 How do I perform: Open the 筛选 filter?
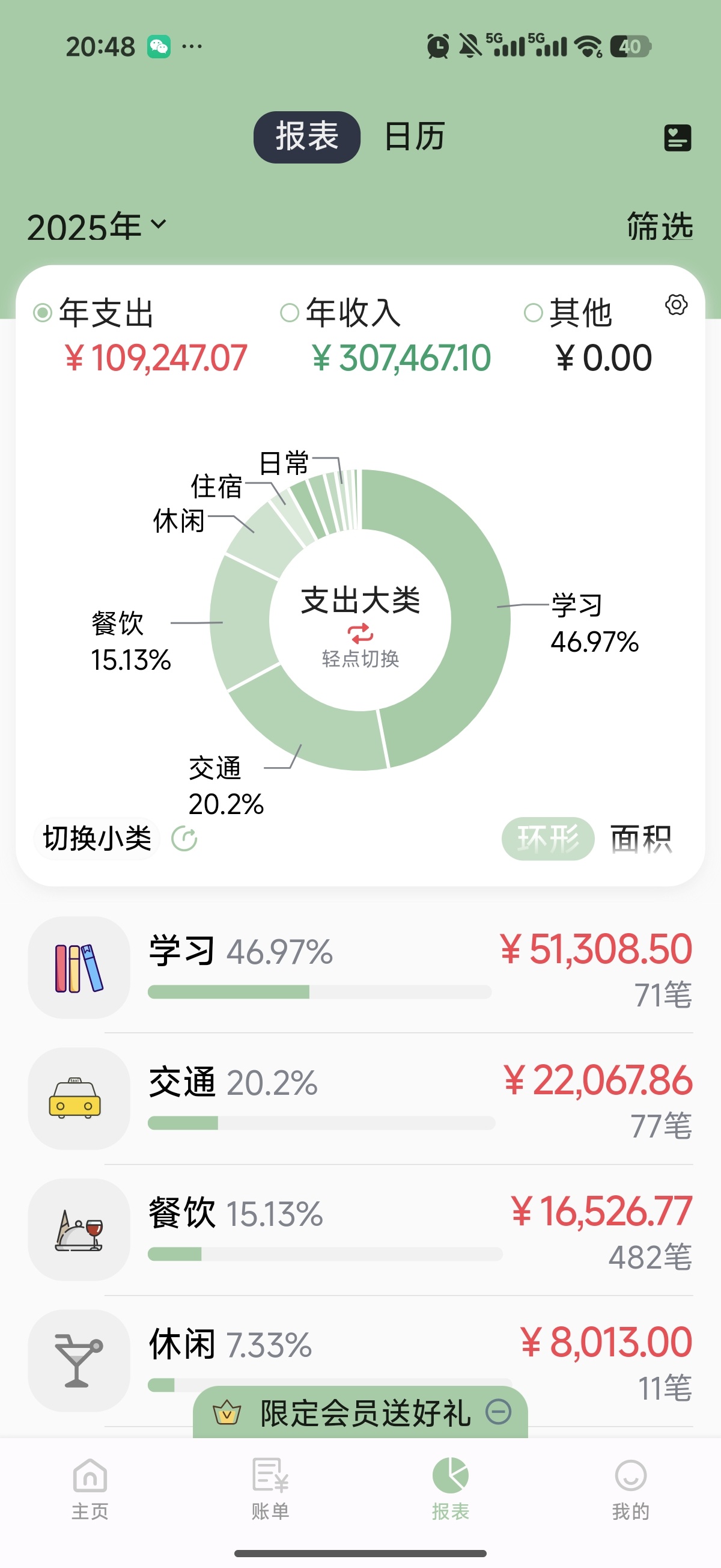(x=660, y=227)
